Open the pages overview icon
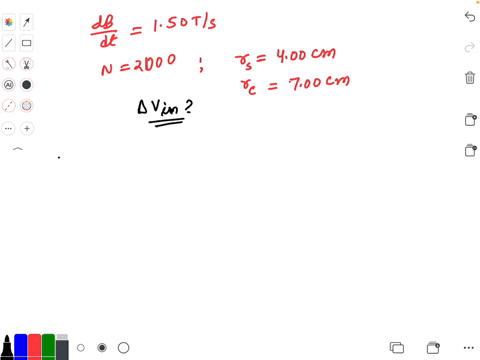 397,348
